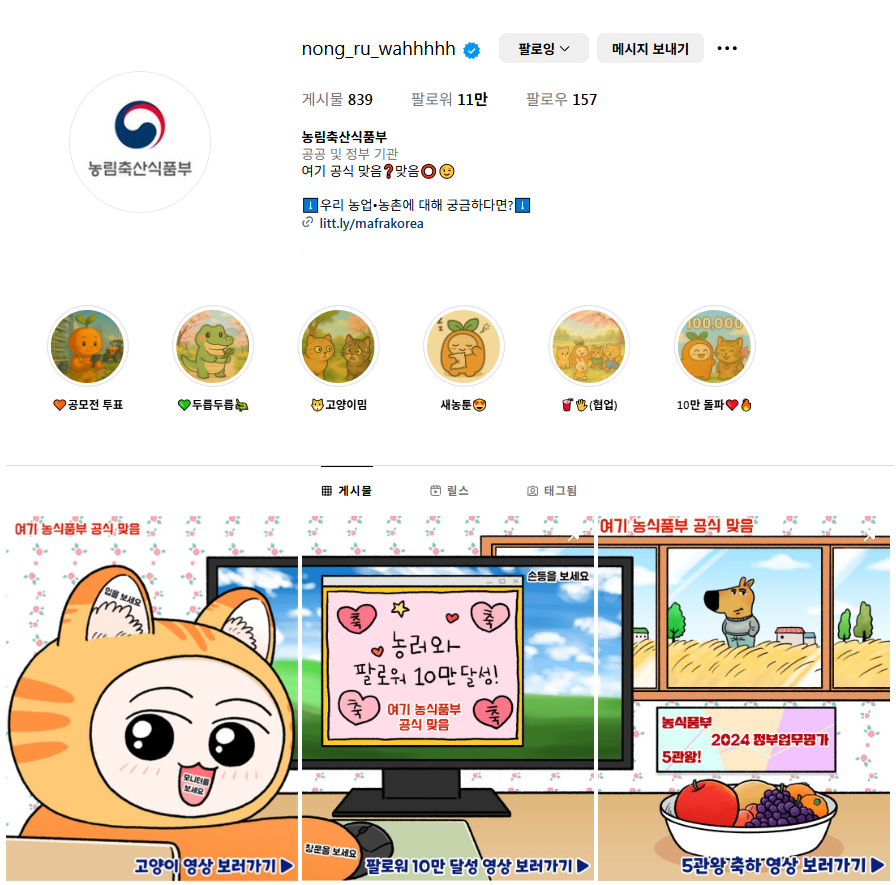Viewport: 896px width, 885px height.
Task: Open the 새농툰 story highlight
Action: (464, 346)
